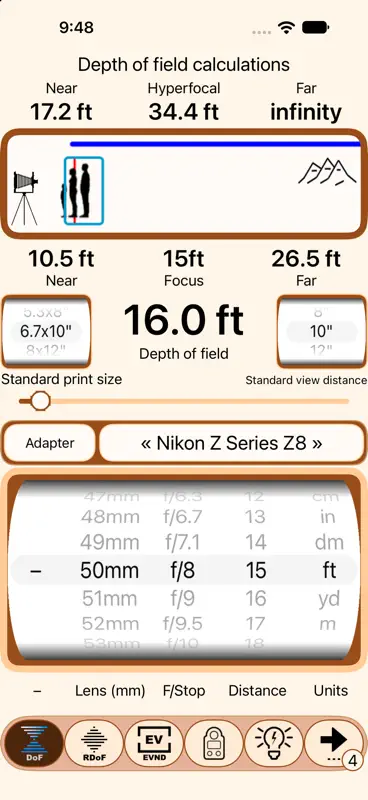The height and width of the screenshot is (800, 368).
Task: Open the light meter tab
Action: (x=214, y=742)
